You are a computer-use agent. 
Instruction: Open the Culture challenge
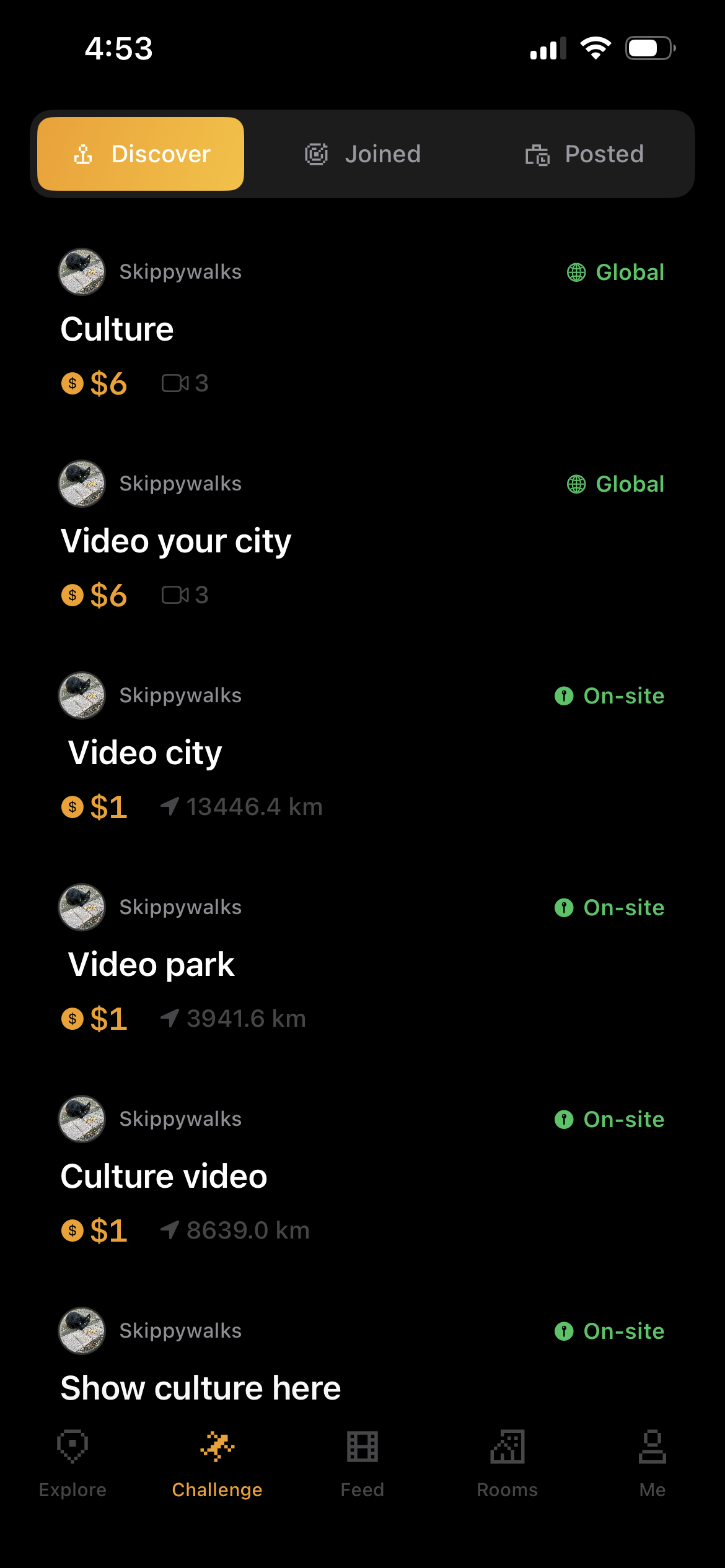click(118, 329)
